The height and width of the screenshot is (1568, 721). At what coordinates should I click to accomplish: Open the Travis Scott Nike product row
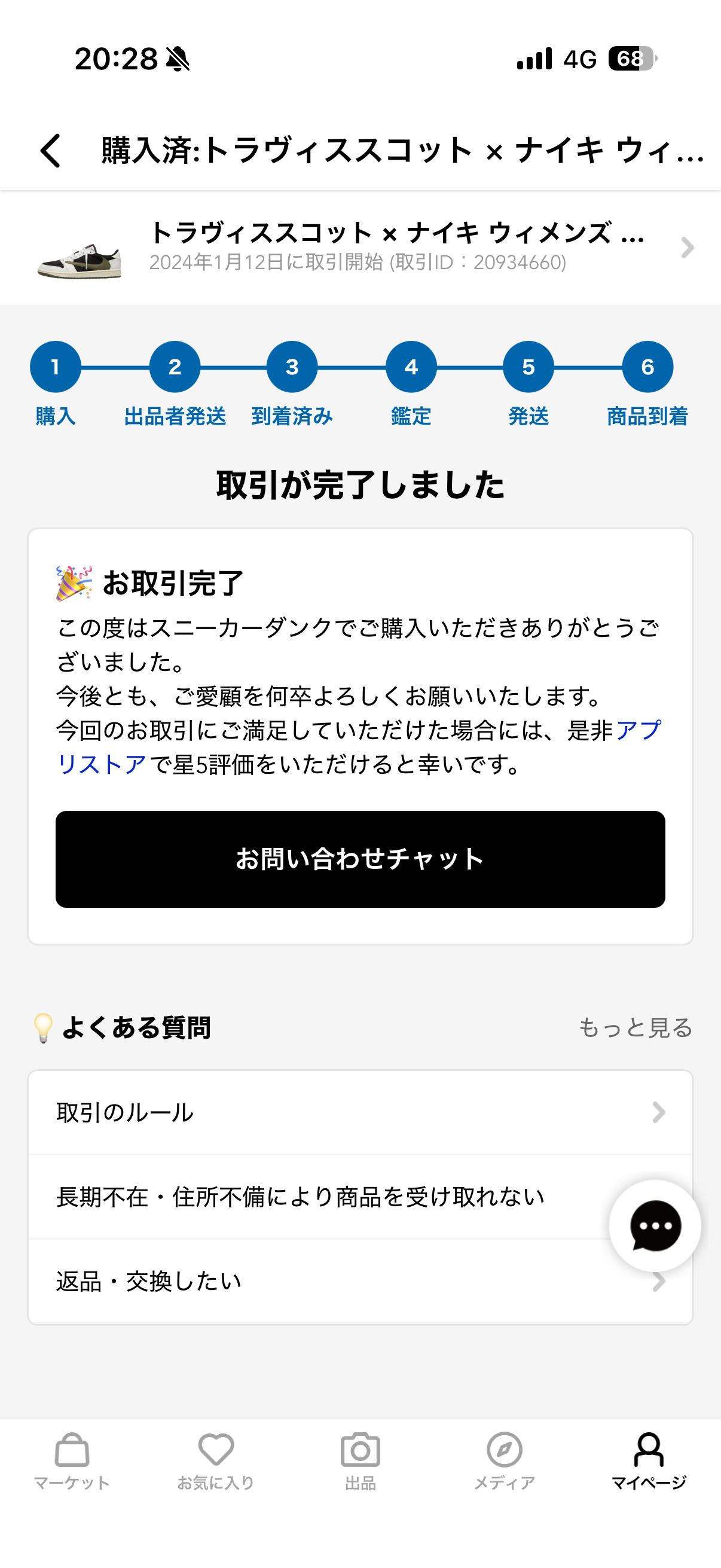click(x=360, y=248)
